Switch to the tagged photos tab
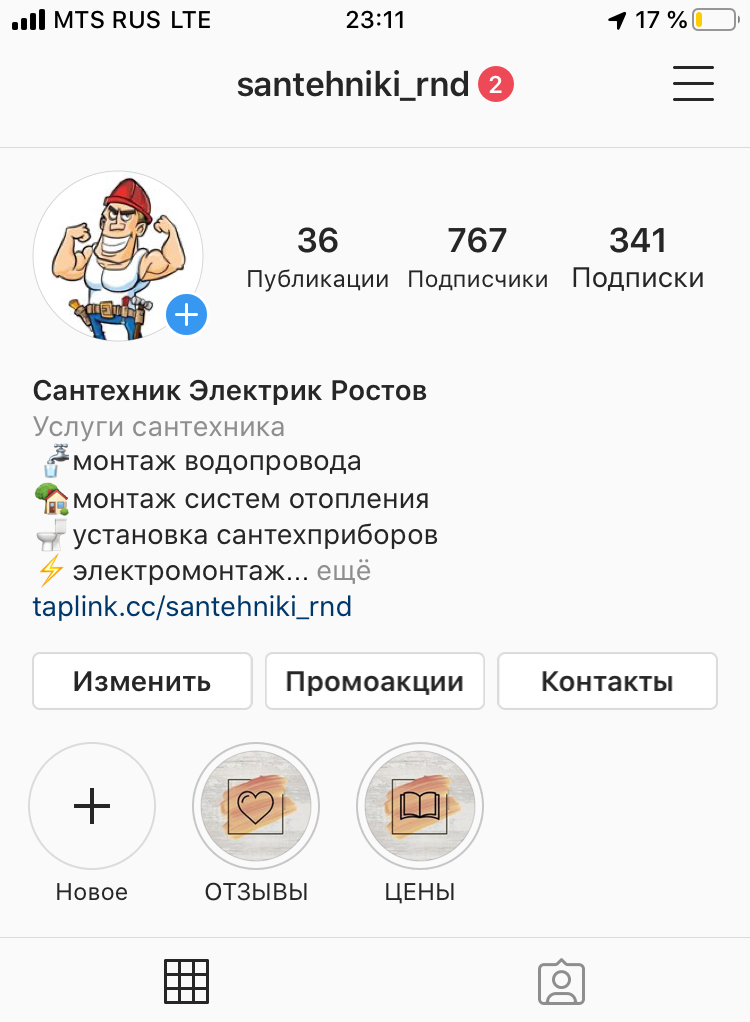This screenshot has width=750, height=1022. [561, 981]
